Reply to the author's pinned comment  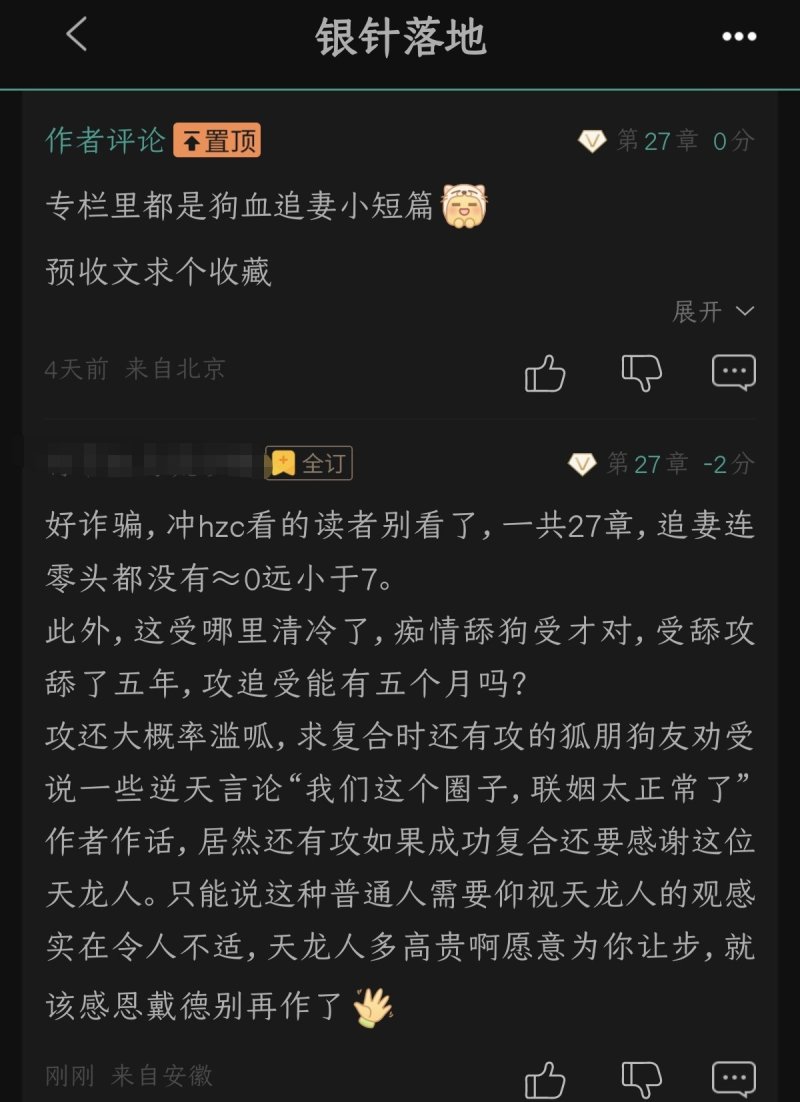click(x=733, y=372)
